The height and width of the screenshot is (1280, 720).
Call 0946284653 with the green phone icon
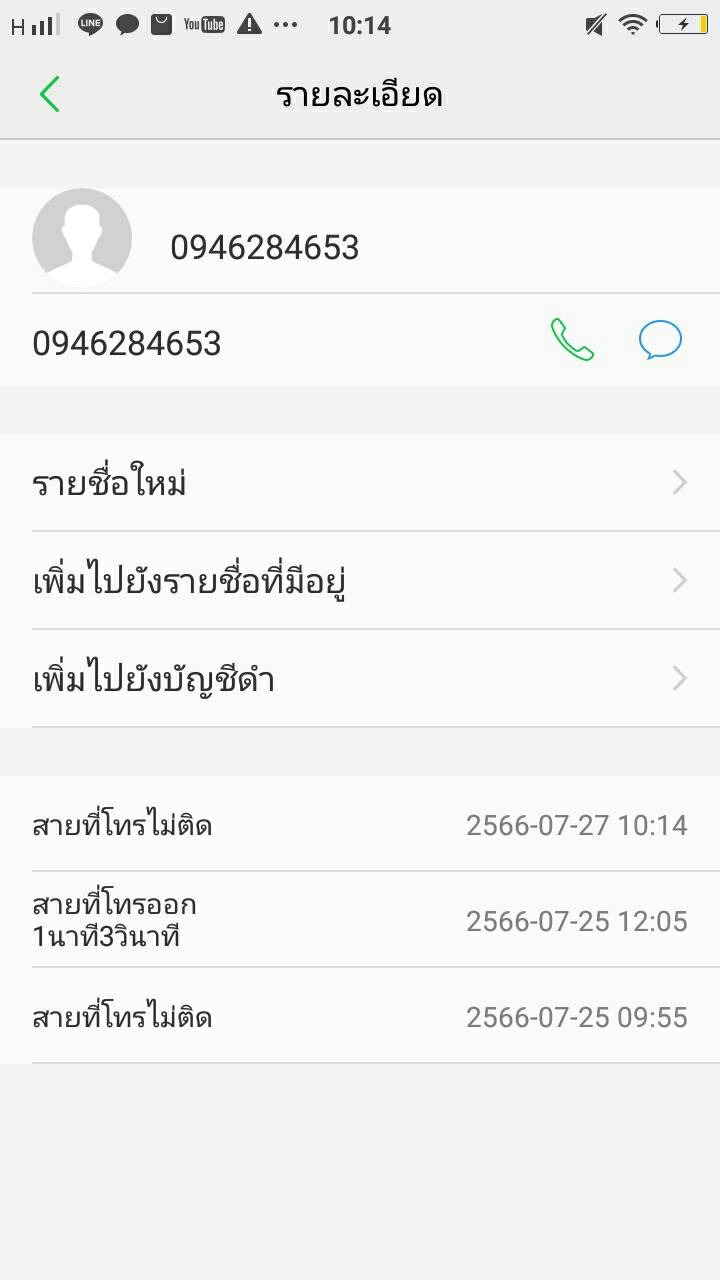572,341
